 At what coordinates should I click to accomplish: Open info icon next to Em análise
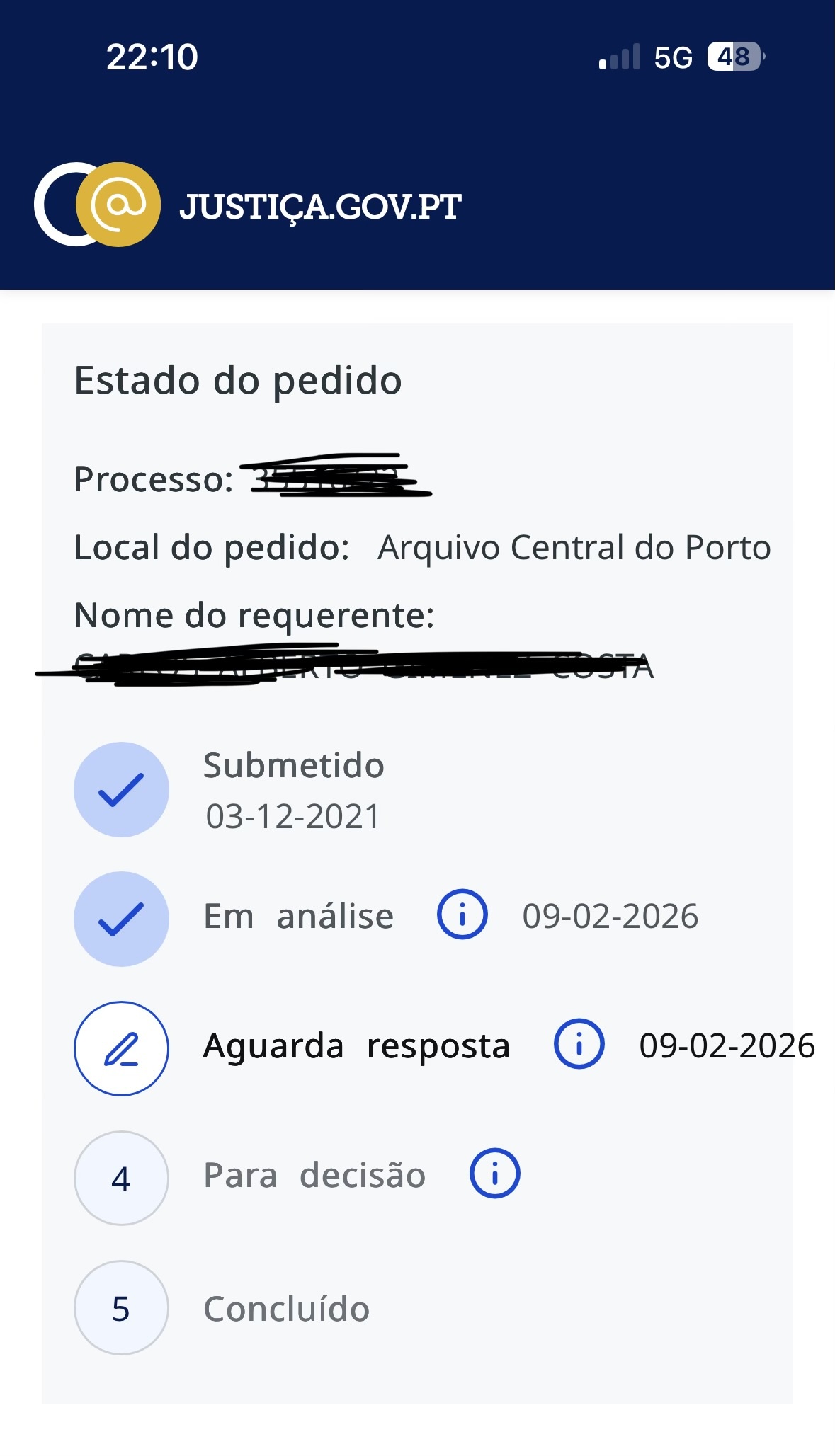pos(462,915)
